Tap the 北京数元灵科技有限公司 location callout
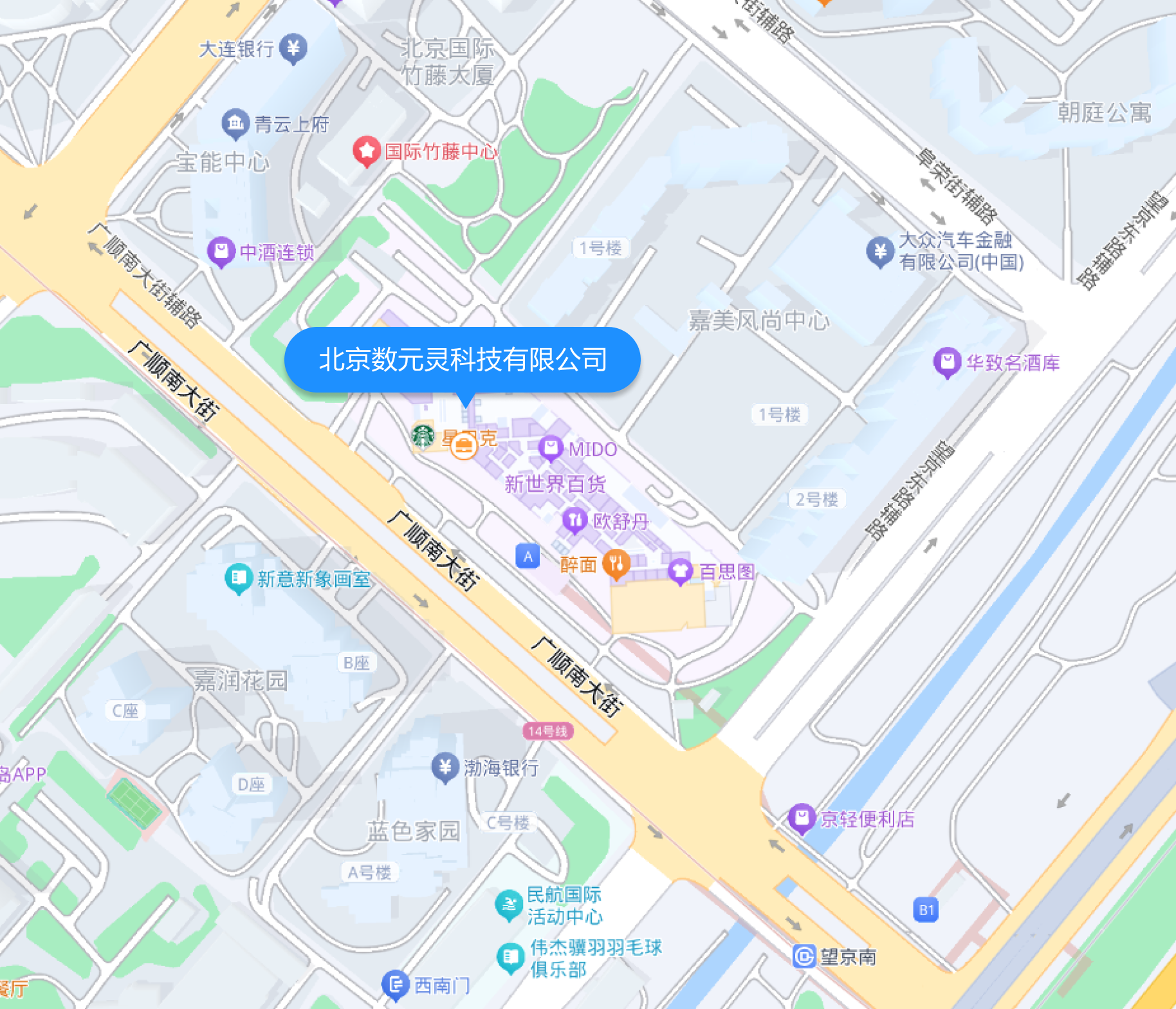Image resolution: width=1176 pixels, height=1009 pixels. (462, 359)
